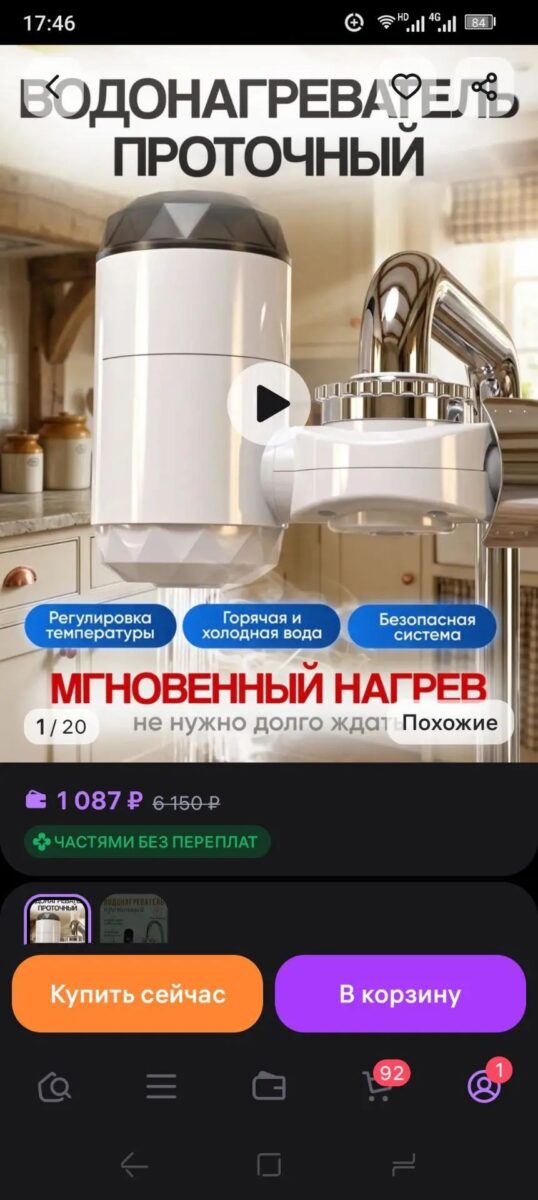This screenshot has height=1200, width=538.
Task: Select the second product thumbnail
Action: (x=134, y=918)
